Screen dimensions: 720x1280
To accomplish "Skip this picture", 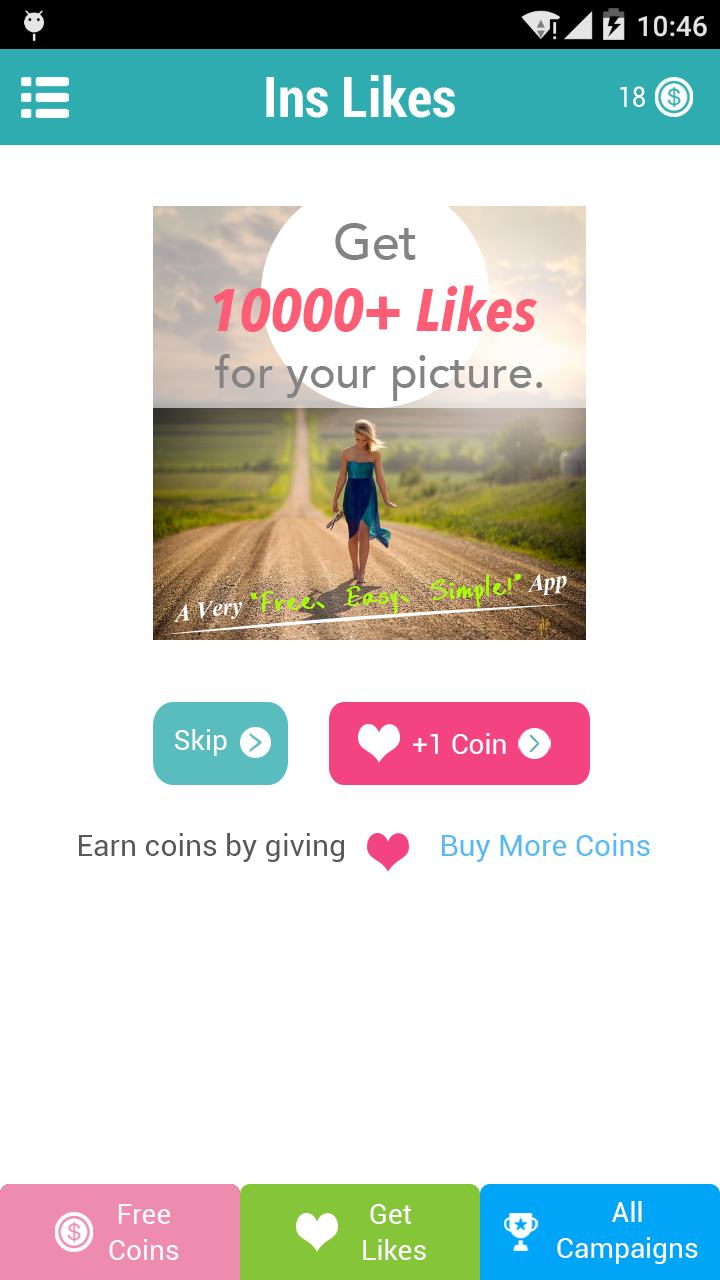I will [220, 743].
